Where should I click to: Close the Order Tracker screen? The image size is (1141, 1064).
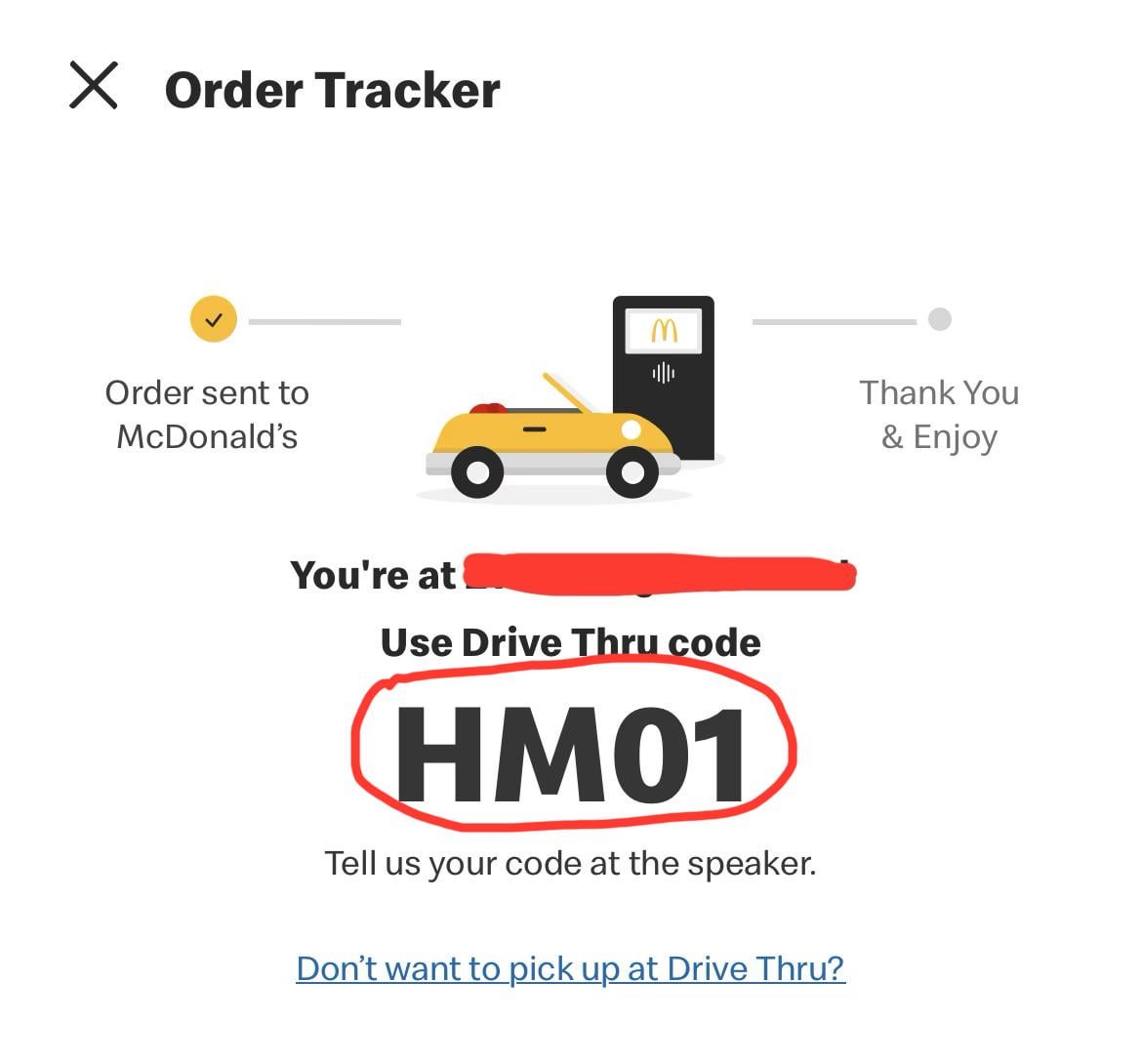pos(94,85)
